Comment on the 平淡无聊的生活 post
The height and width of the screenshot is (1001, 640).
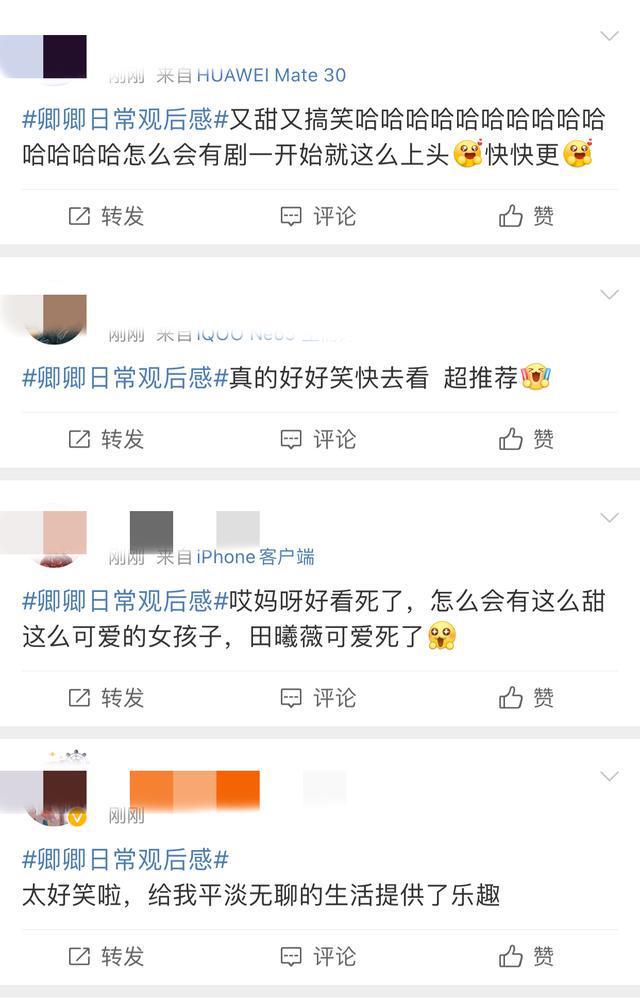[318, 956]
